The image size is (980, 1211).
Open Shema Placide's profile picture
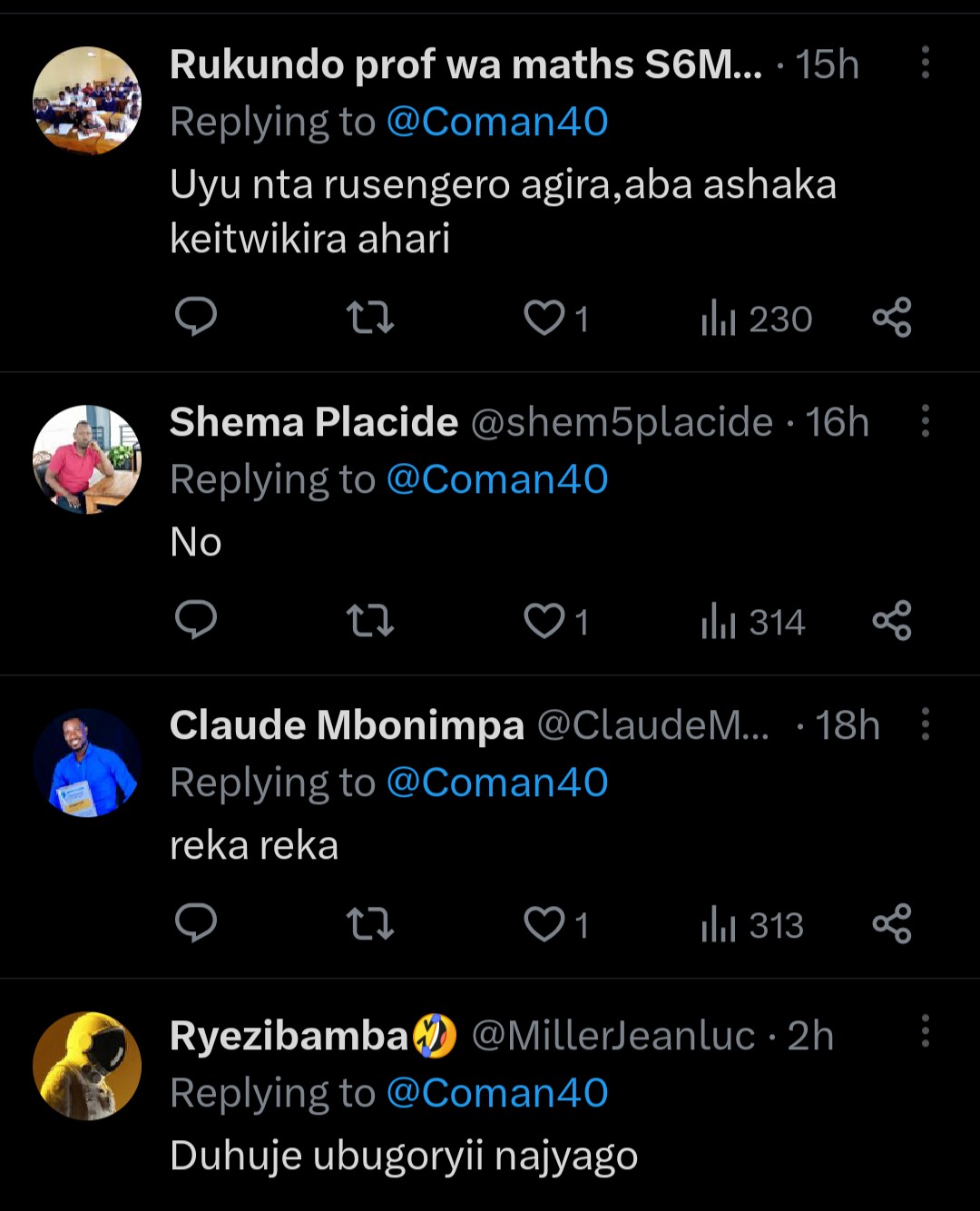pos(87,459)
